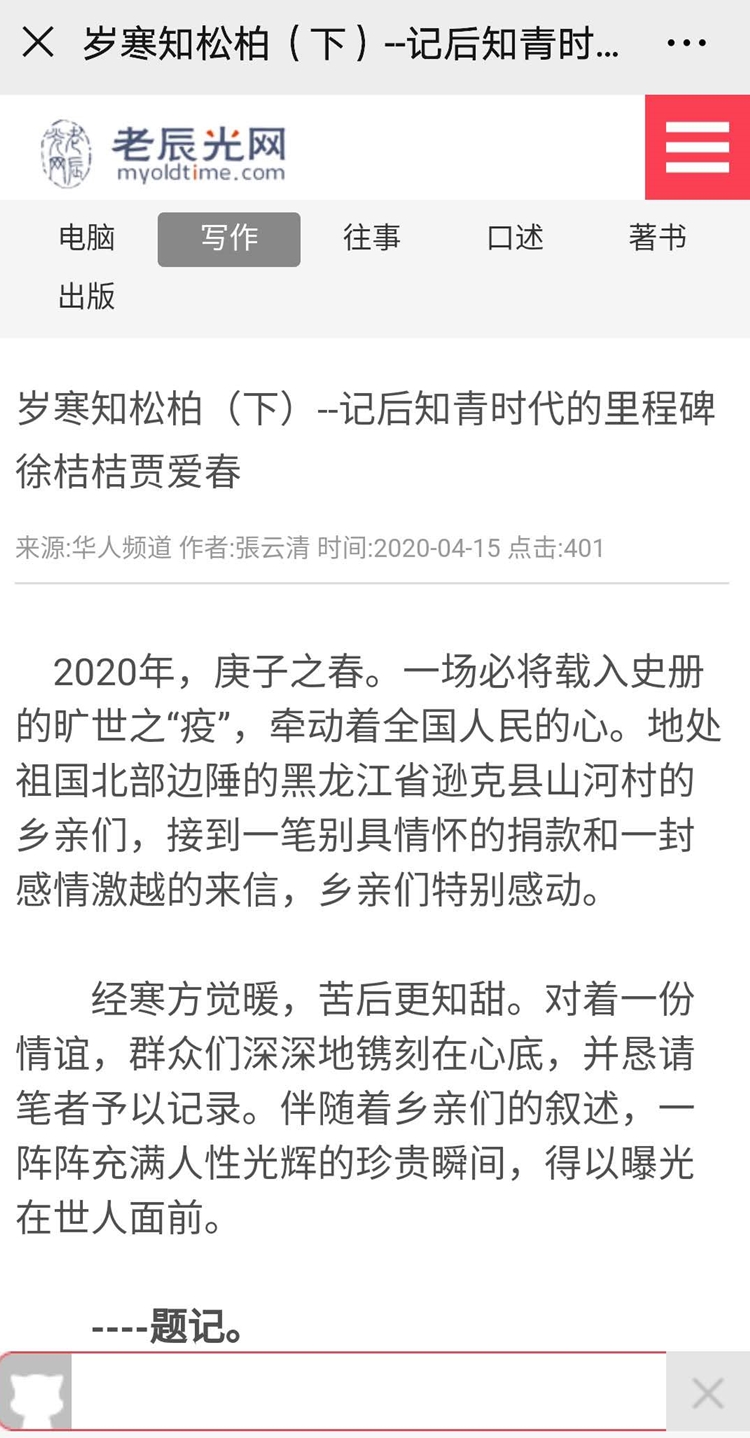Select the 写作 tab
Viewport: 750px width, 1438px height.
pyautogui.click(x=229, y=239)
